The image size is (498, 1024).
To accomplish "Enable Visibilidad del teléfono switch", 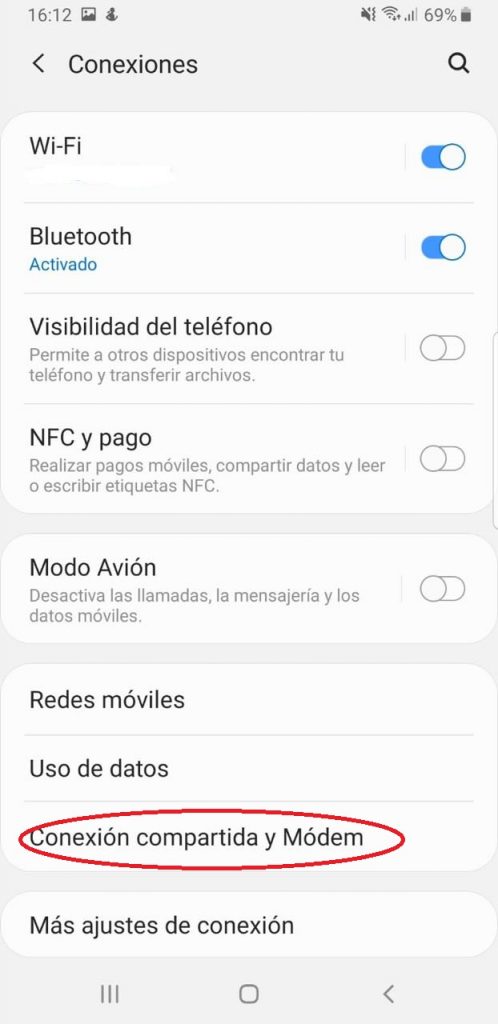I will 443,348.
